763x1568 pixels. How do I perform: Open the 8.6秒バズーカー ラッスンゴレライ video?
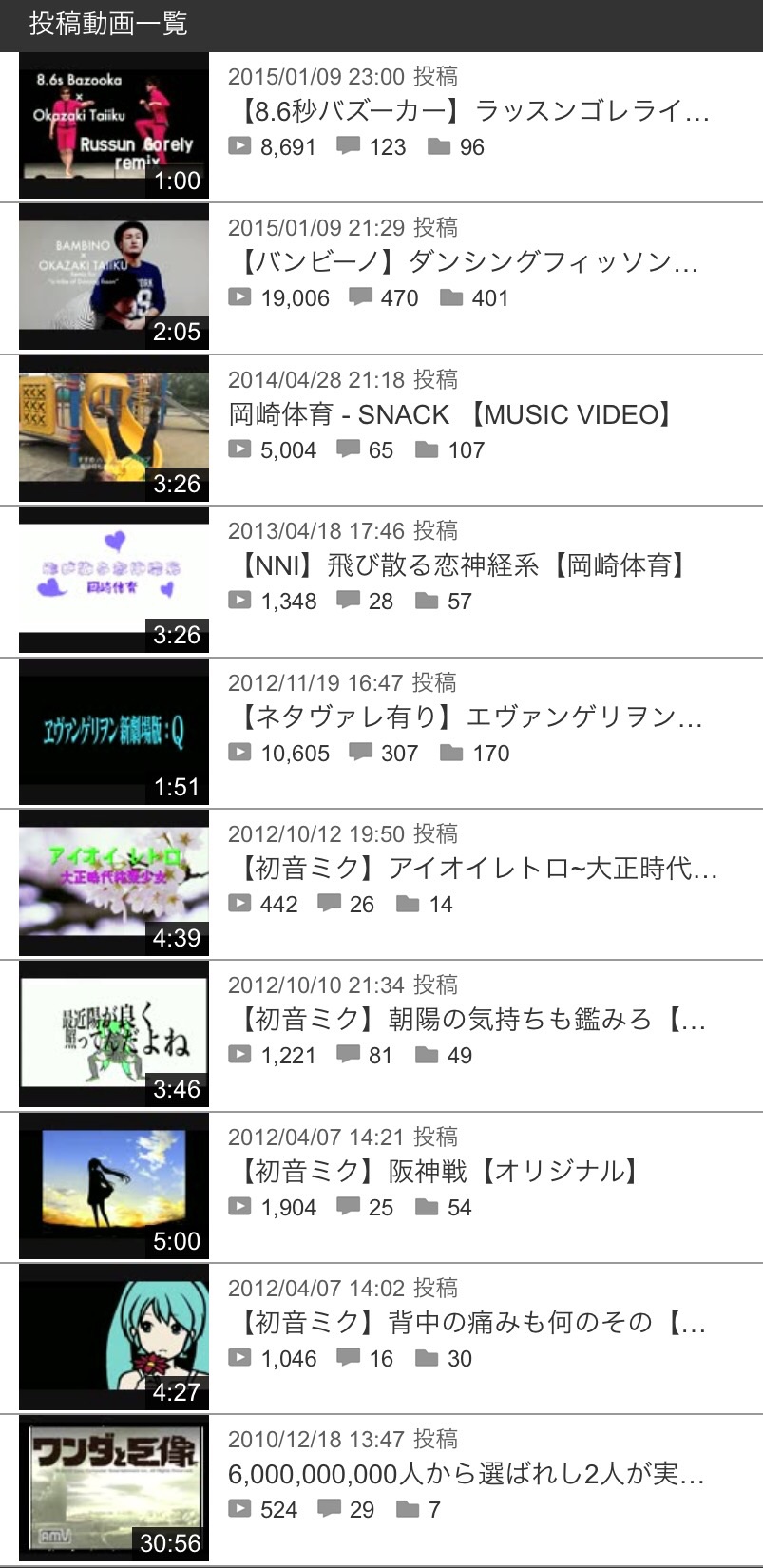click(x=470, y=112)
